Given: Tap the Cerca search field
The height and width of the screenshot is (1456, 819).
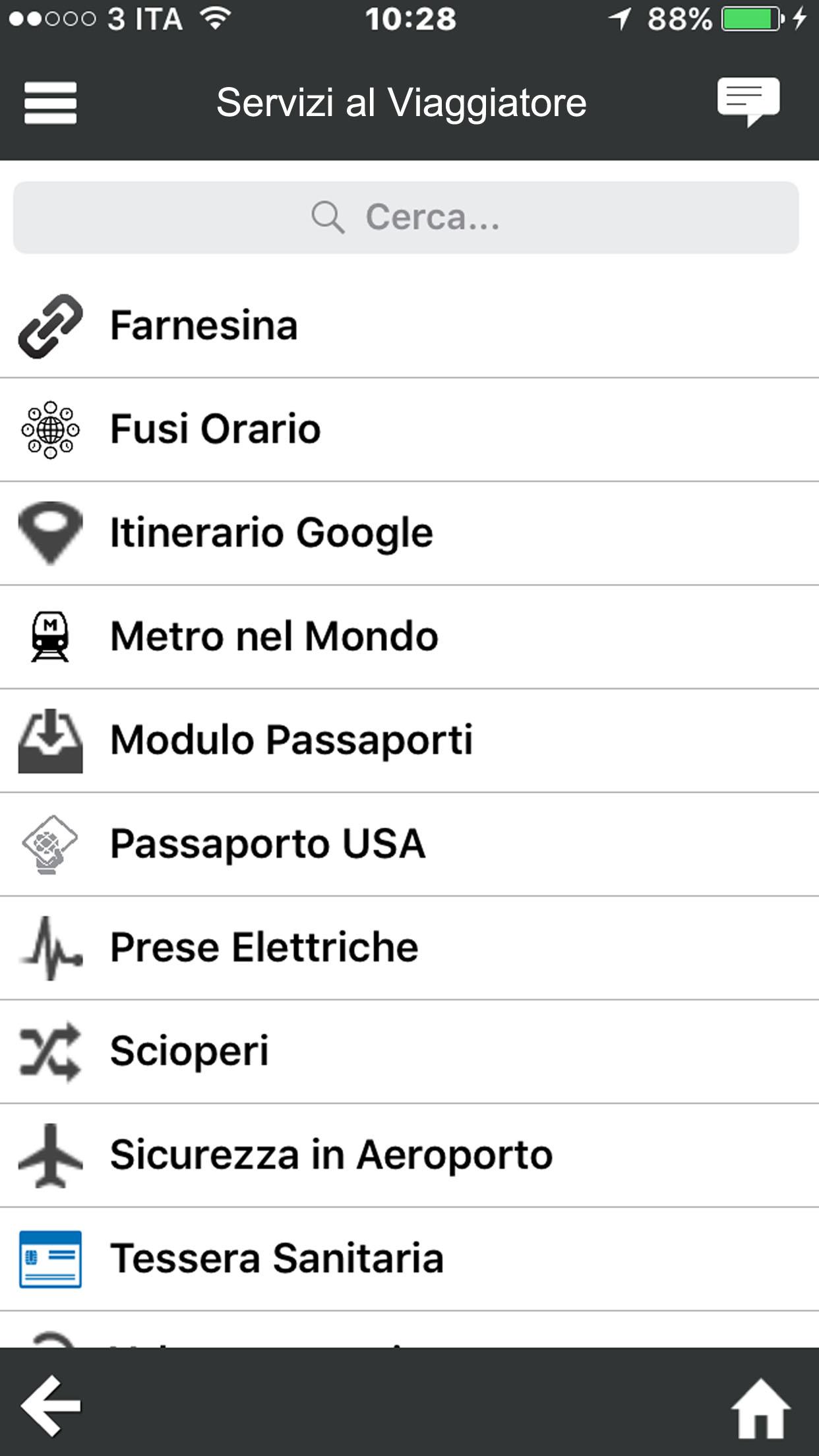Looking at the screenshot, I should pyautogui.click(x=406, y=218).
